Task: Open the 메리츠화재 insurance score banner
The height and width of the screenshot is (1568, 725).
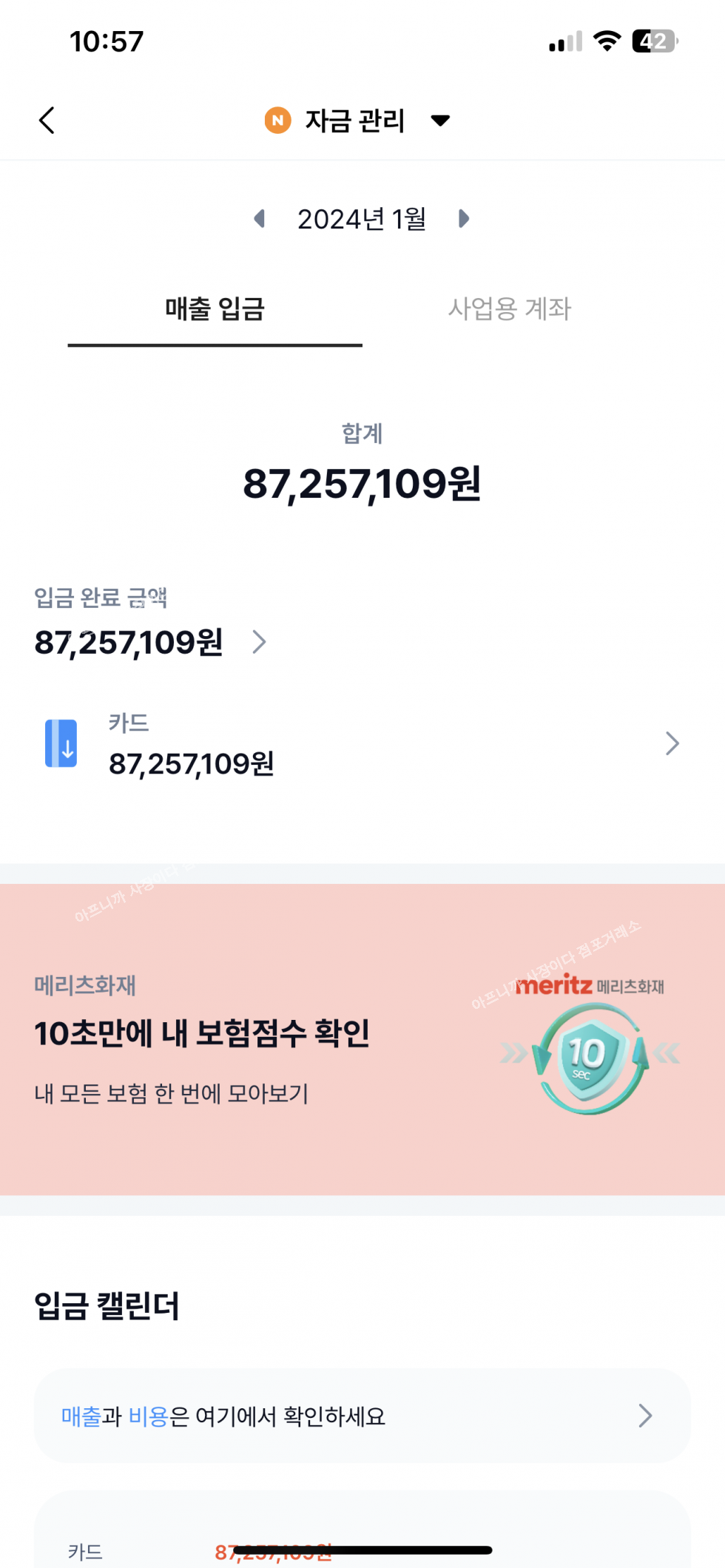Action: coord(361,1039)
